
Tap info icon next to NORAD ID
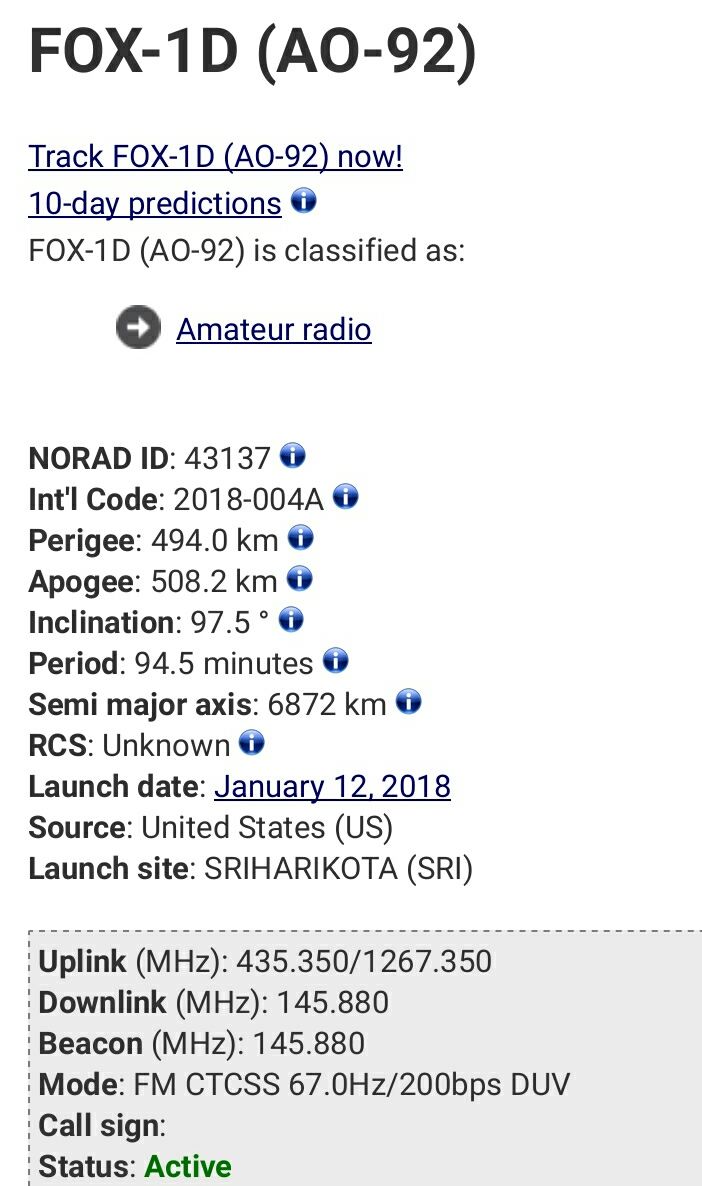coord(292,456)
